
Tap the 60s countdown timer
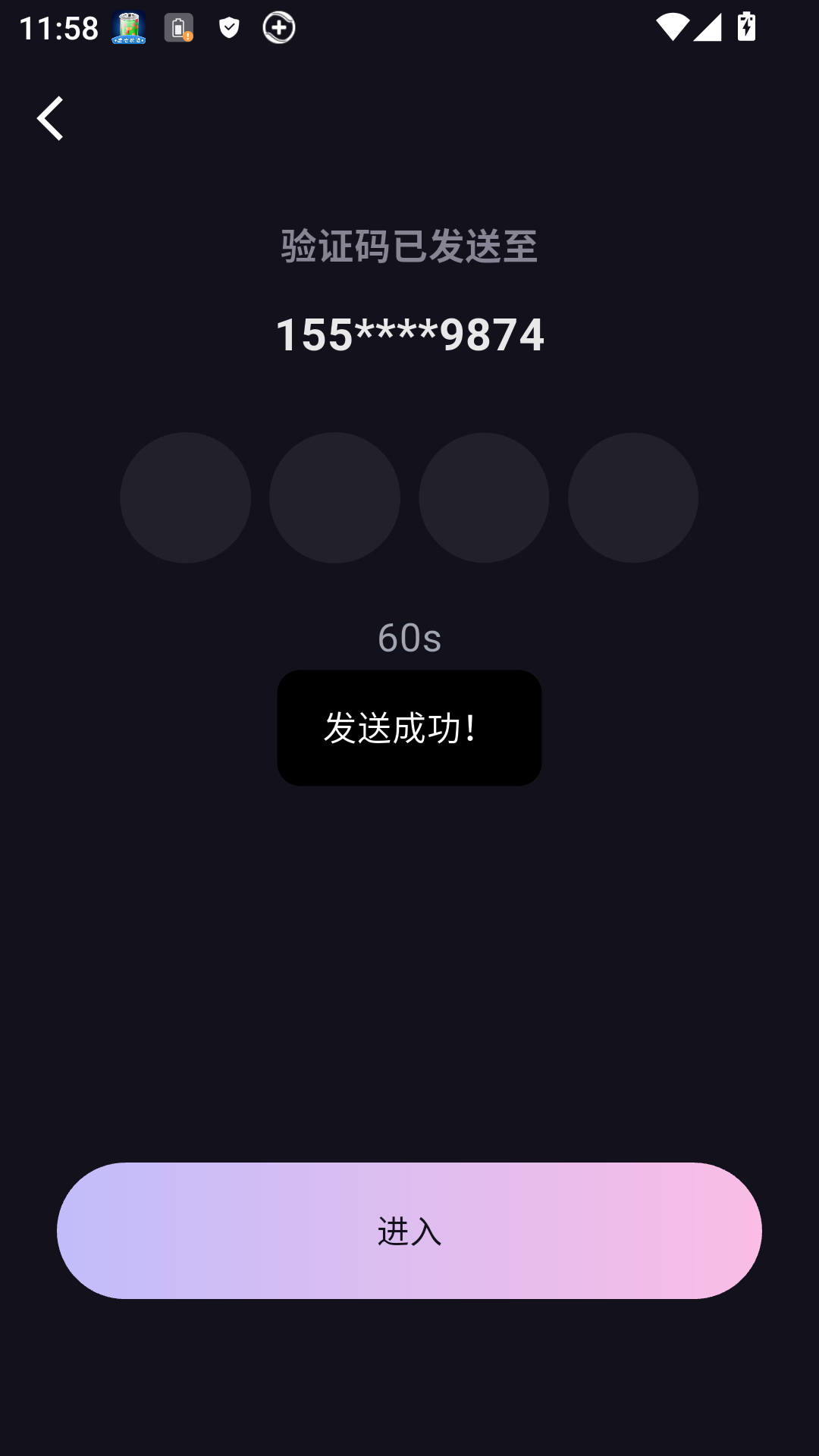tap(409, 639)
